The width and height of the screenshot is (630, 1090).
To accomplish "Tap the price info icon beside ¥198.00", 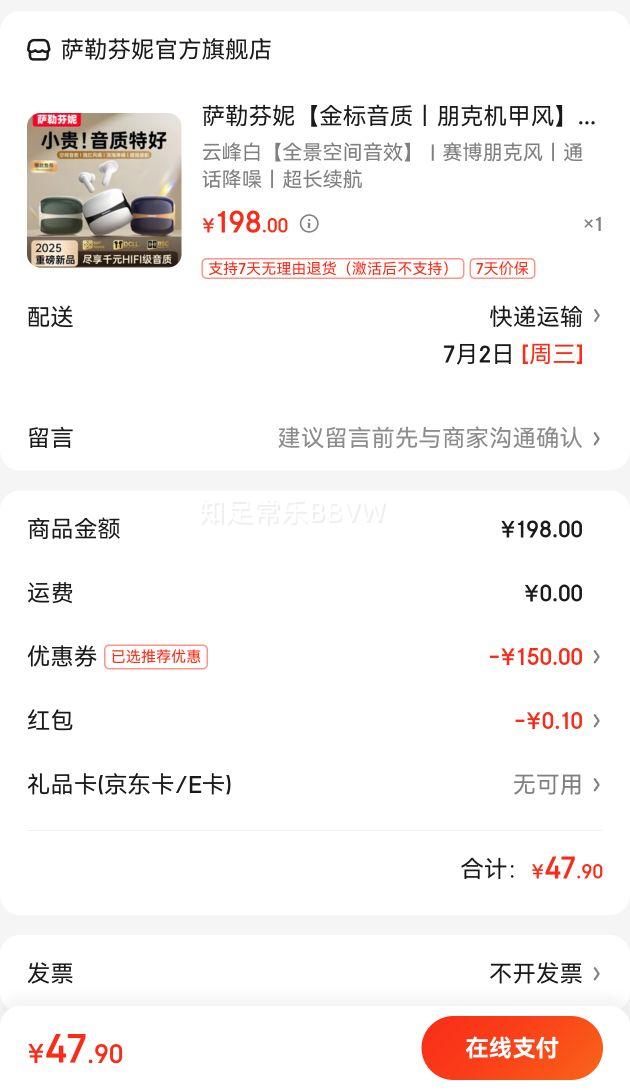I will 309,224.
